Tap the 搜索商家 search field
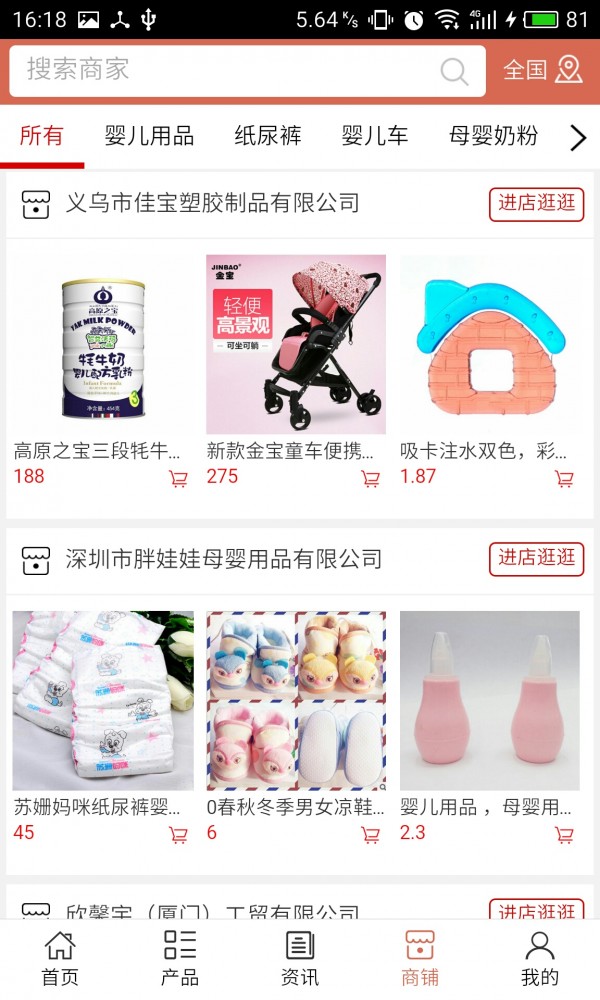 [x=230, y=70]
